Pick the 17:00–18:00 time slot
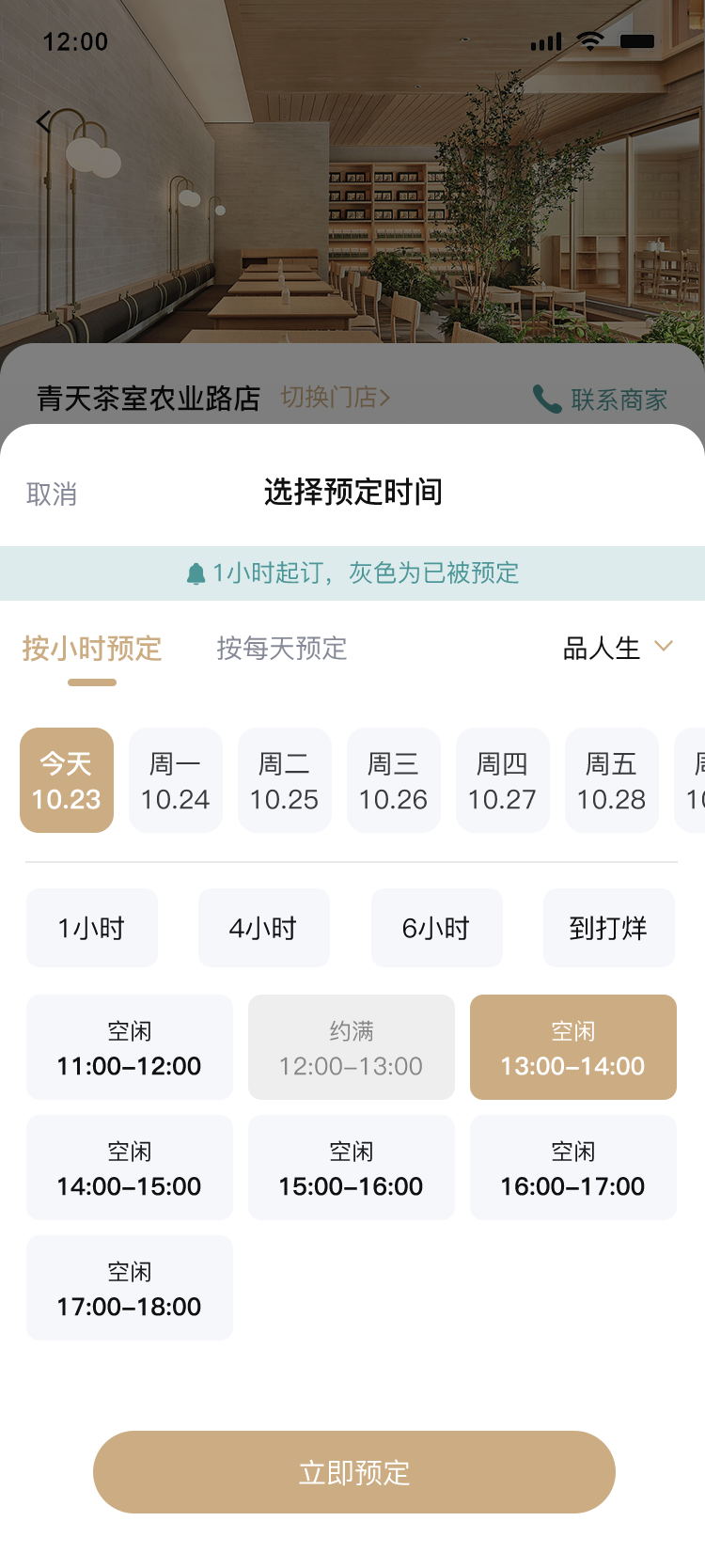The height and width of the screenshot is (1568, 705). [130, 1288]
